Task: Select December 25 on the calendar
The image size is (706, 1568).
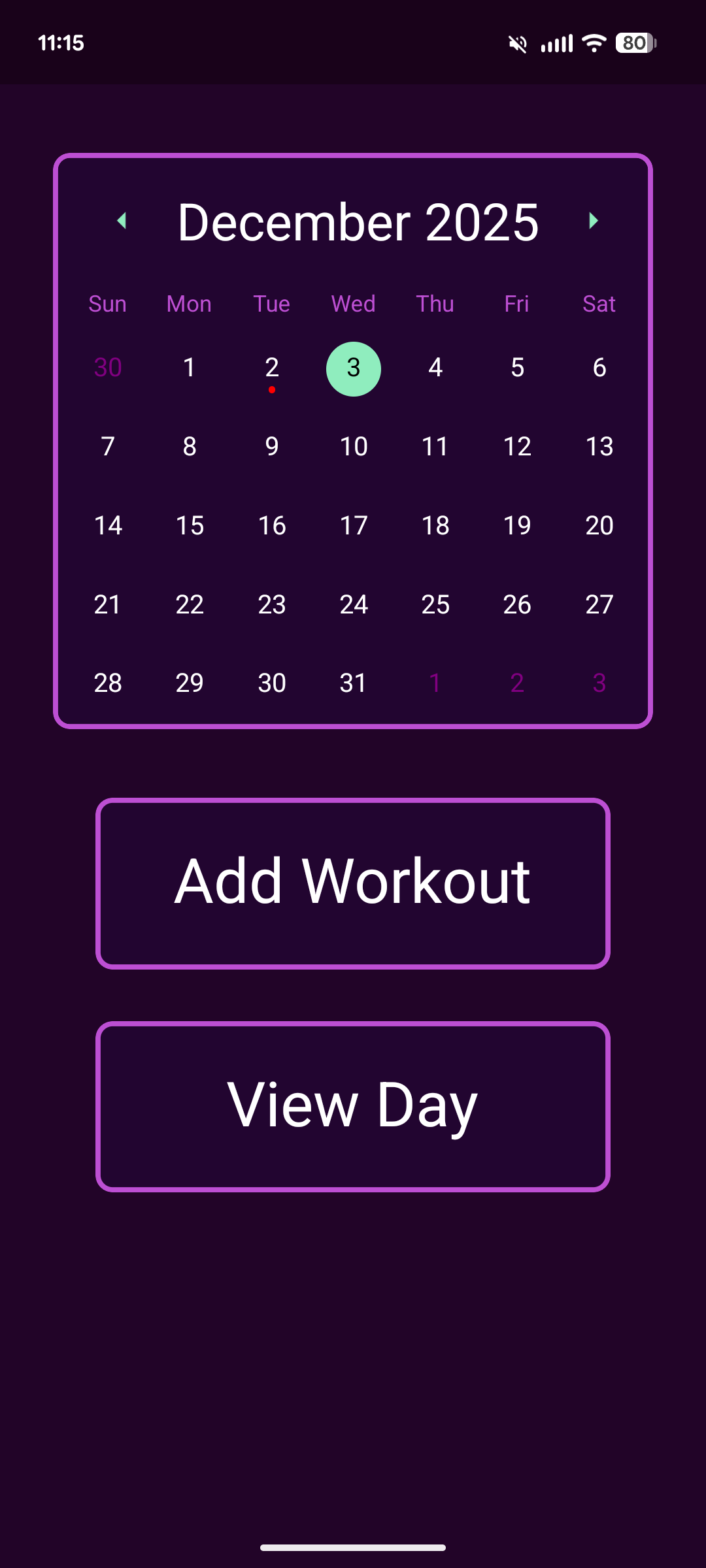Action: [x=435, y=604]
